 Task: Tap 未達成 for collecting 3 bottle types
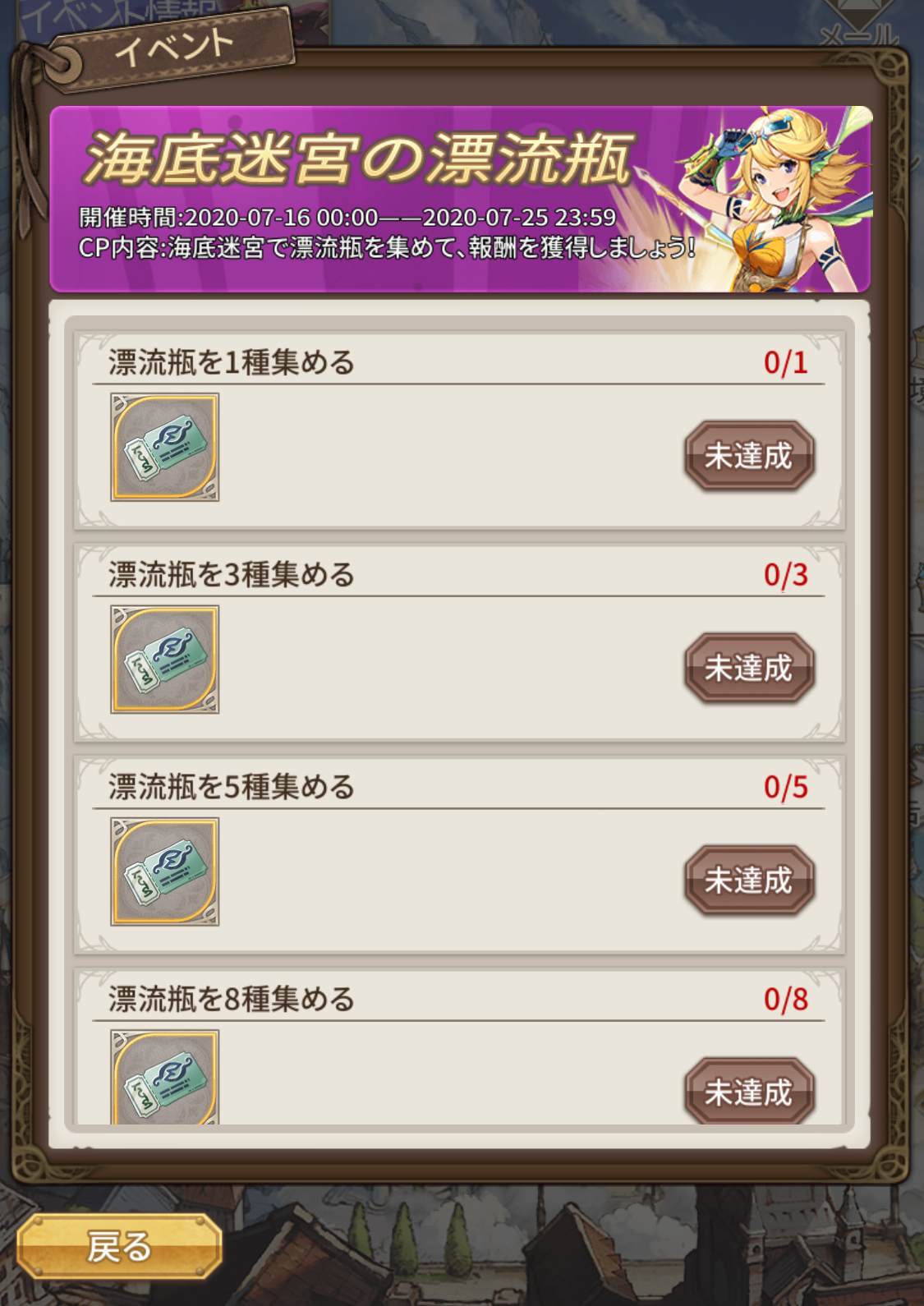(x=749, y=668)
